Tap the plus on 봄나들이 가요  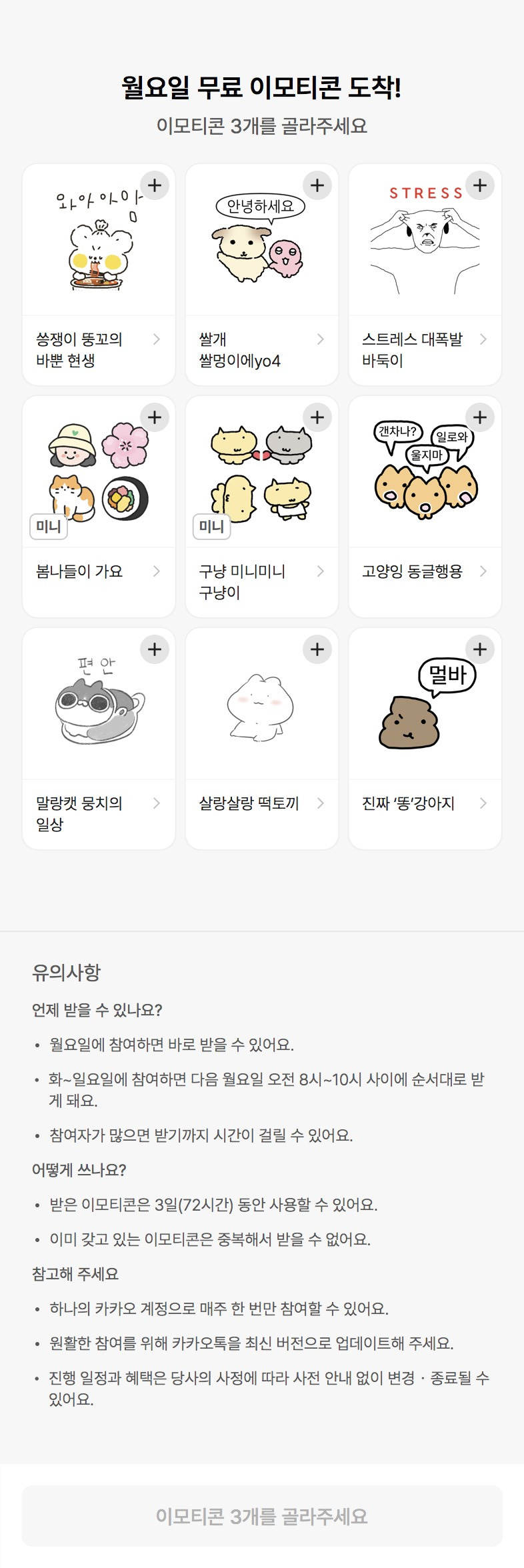(x=155, y=417)
